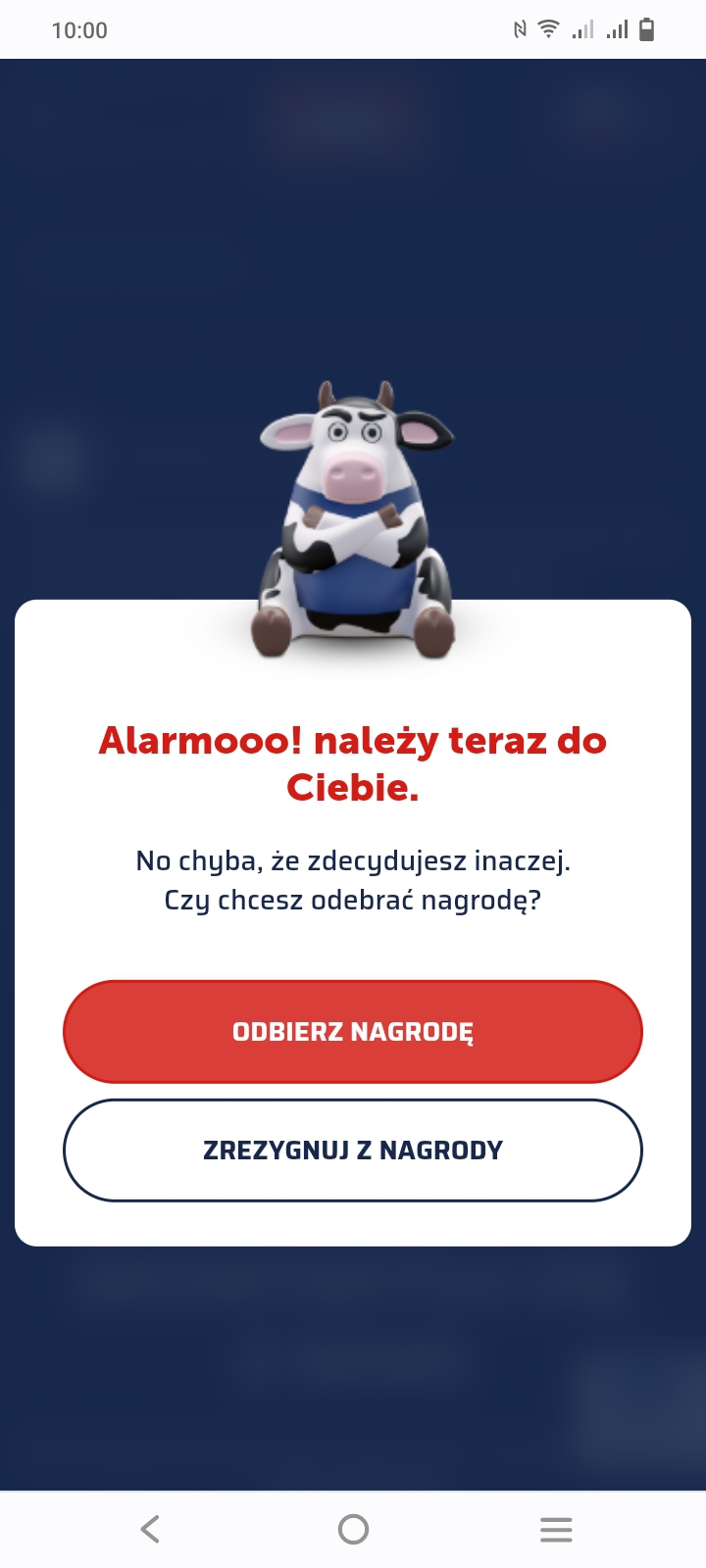The height and width of the screenshot is (1568, 706).
Task: Go back using the system back arrow
Action: coord(150,1529)
